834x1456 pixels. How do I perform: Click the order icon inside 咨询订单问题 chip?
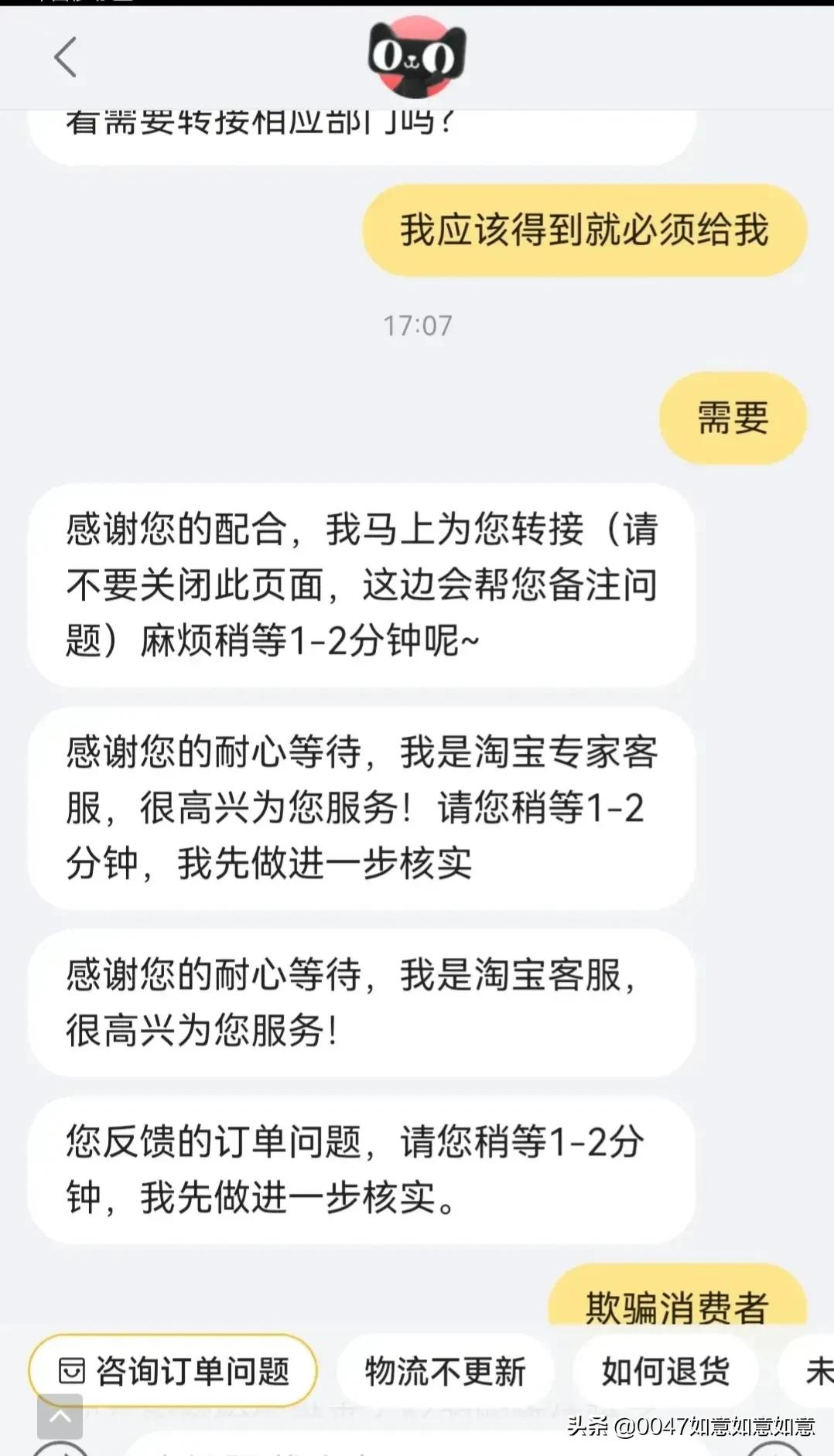pyautogui.click(x=73, y=1370)
